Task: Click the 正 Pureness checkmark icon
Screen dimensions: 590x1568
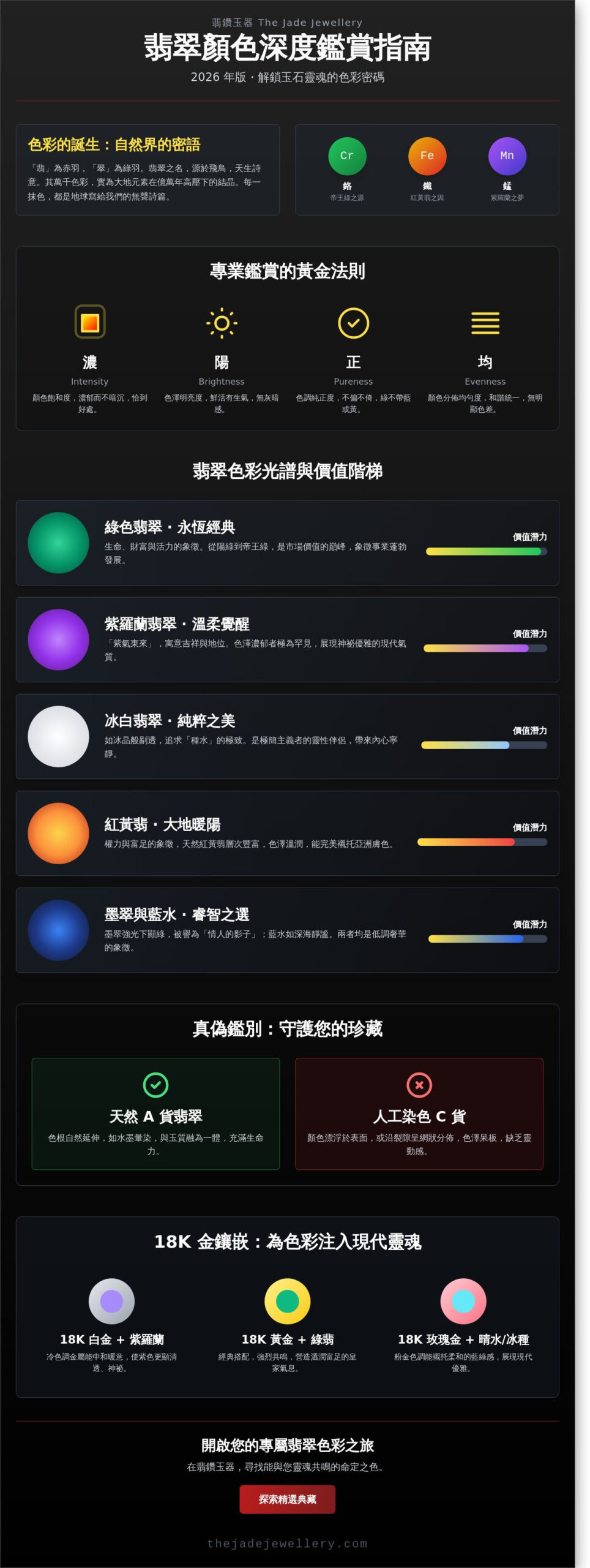Action: click(353, 323)
